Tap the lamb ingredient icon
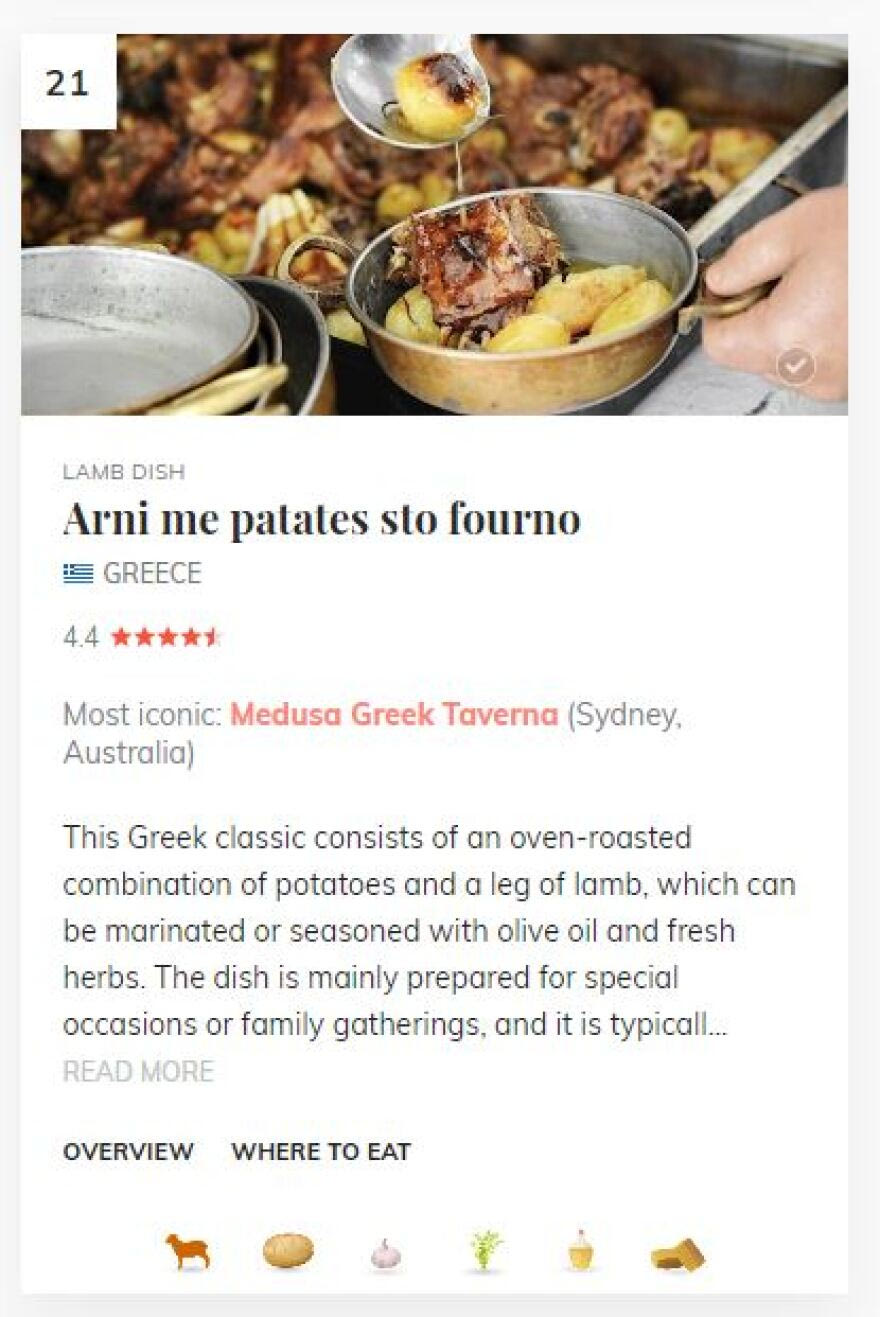 [188, 1251]
